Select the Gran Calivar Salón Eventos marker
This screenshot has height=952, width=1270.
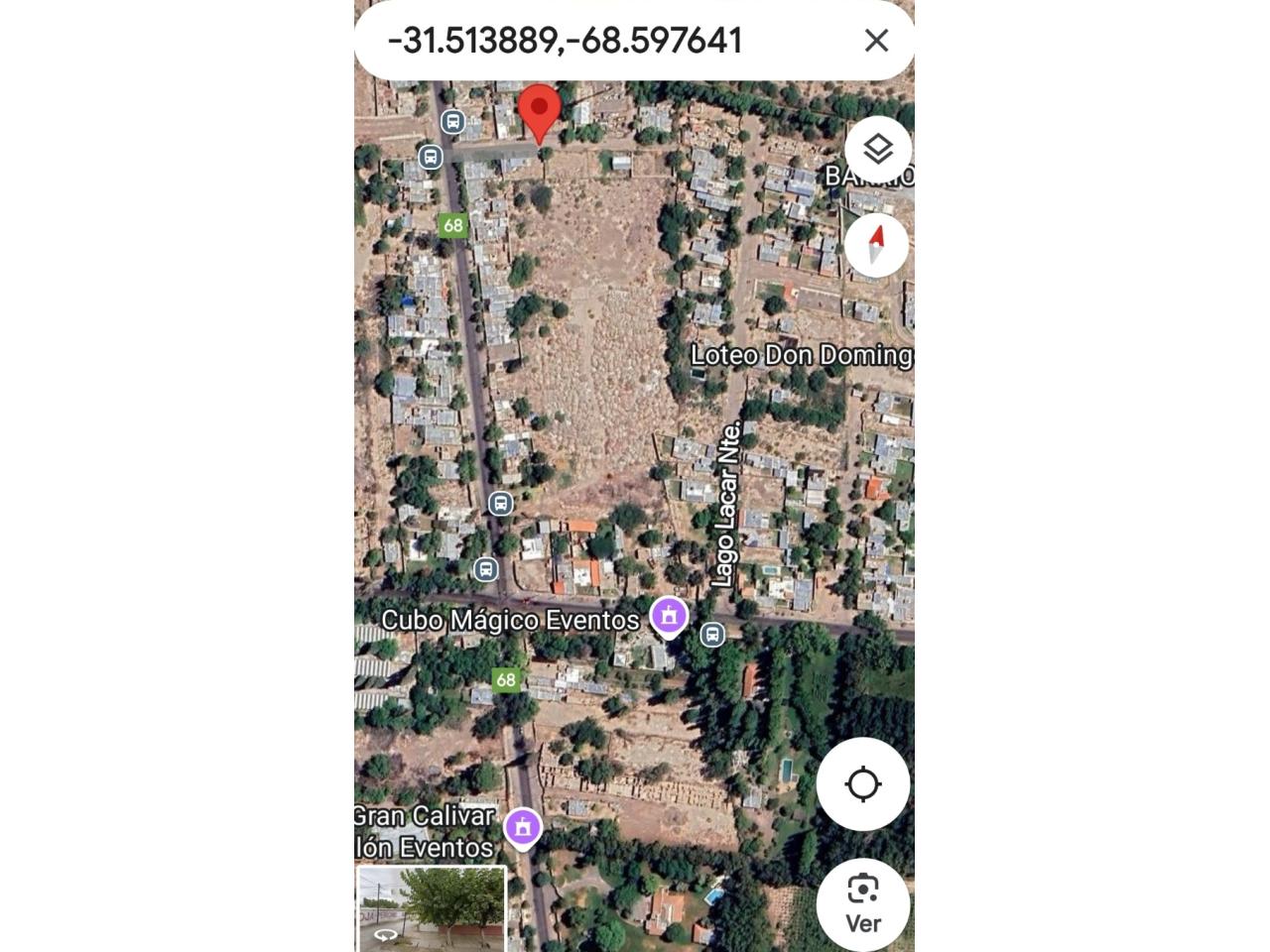coord(522,826)
